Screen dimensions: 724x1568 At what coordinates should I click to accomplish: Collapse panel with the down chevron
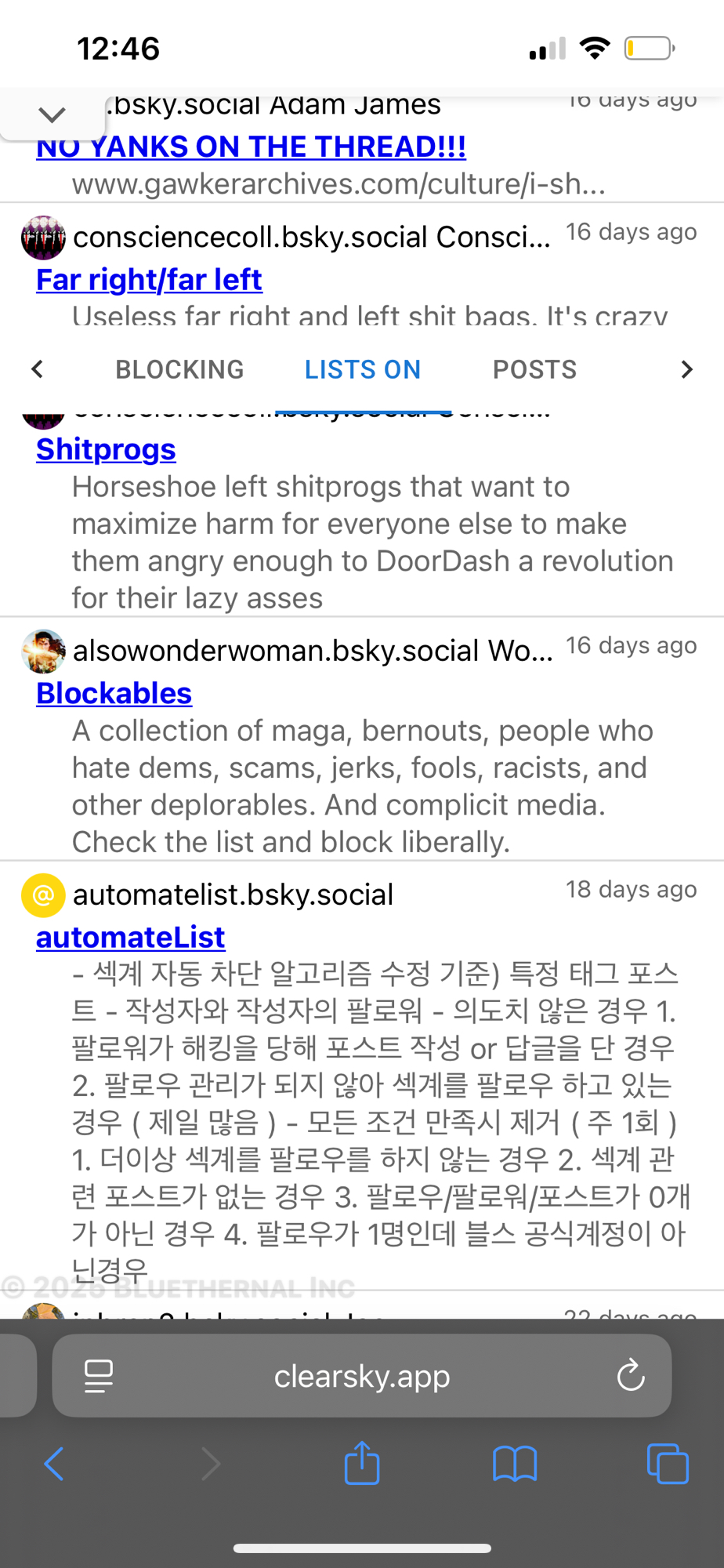click(52, 115)
